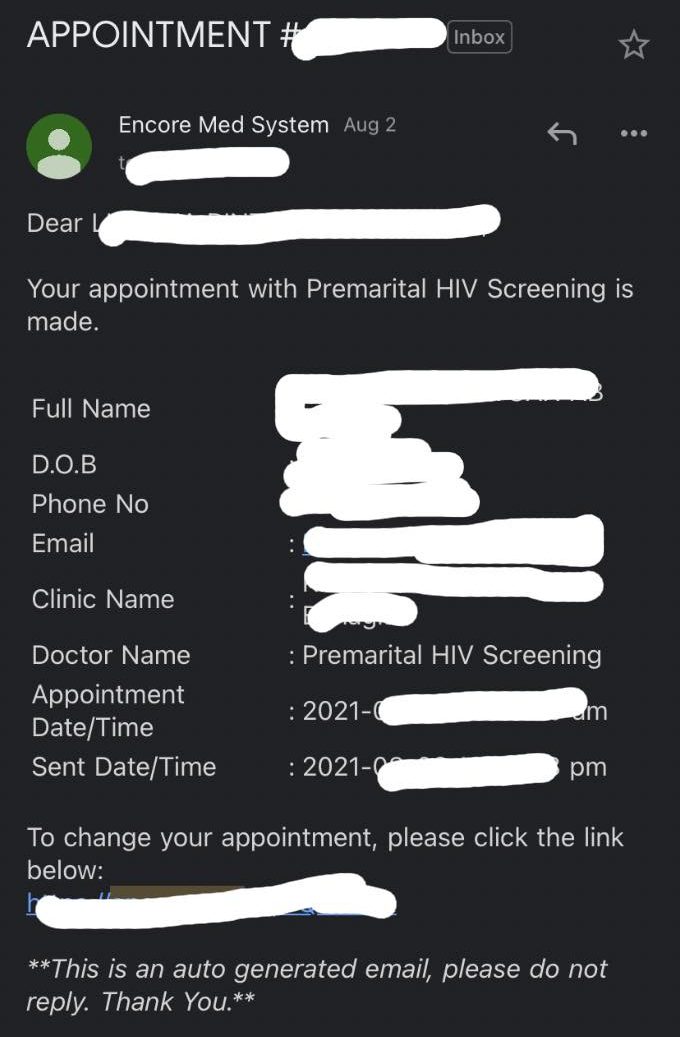
Task: Open the change appointment link
Action: pos(210,903)
